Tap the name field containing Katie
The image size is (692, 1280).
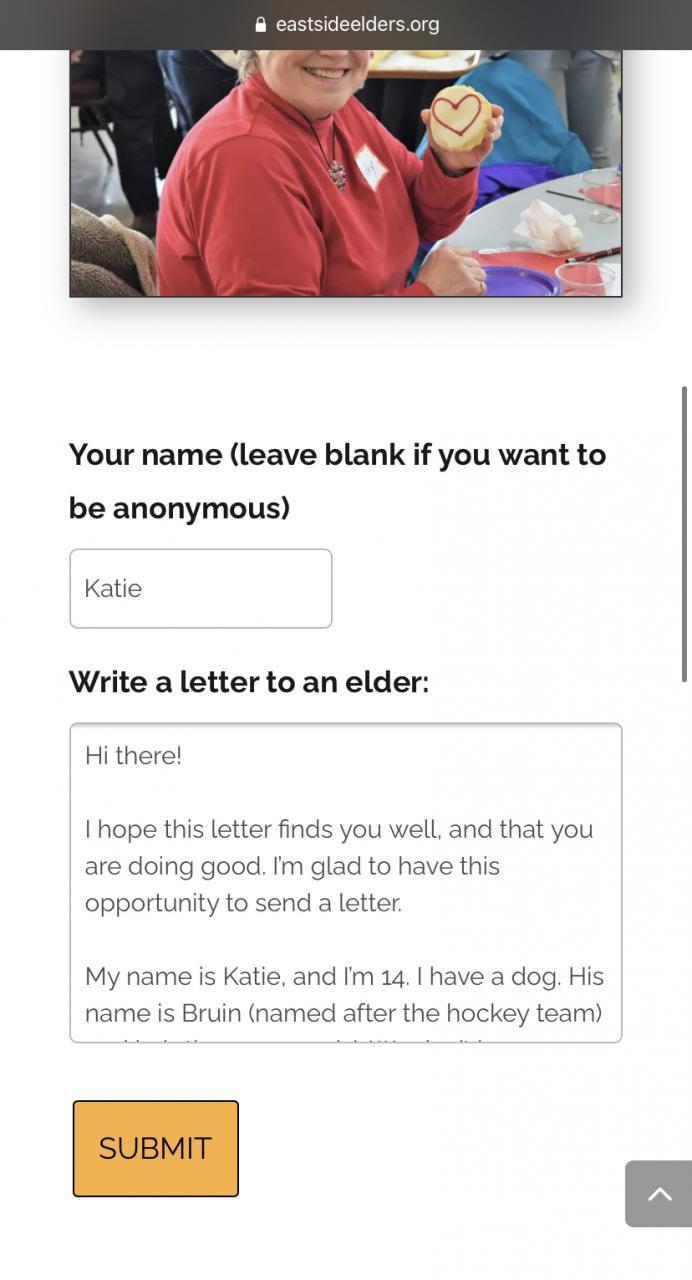pyautogui.click(x=200, y=588)
